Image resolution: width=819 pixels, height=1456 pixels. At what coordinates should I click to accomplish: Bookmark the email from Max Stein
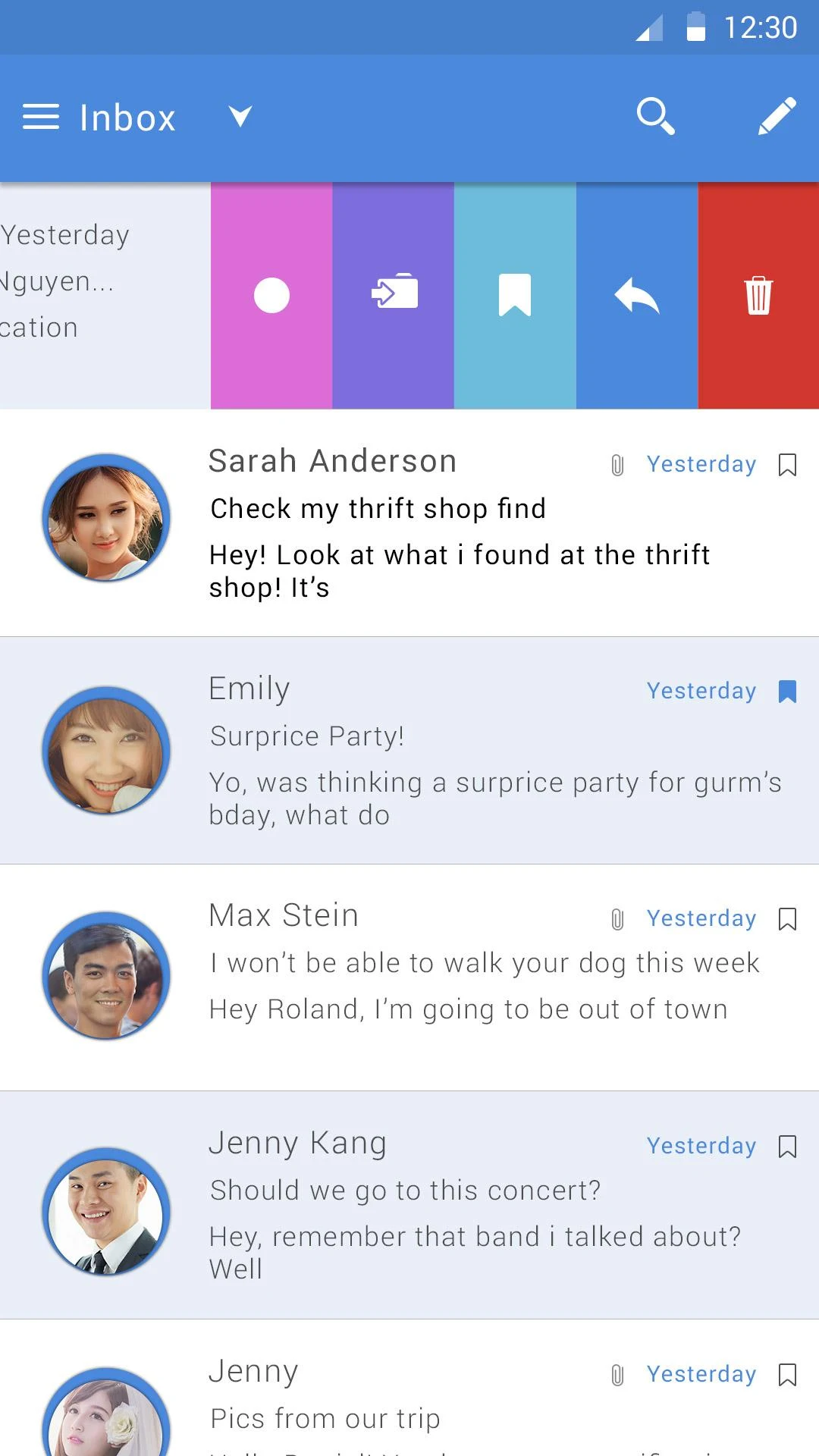[788, 919]
